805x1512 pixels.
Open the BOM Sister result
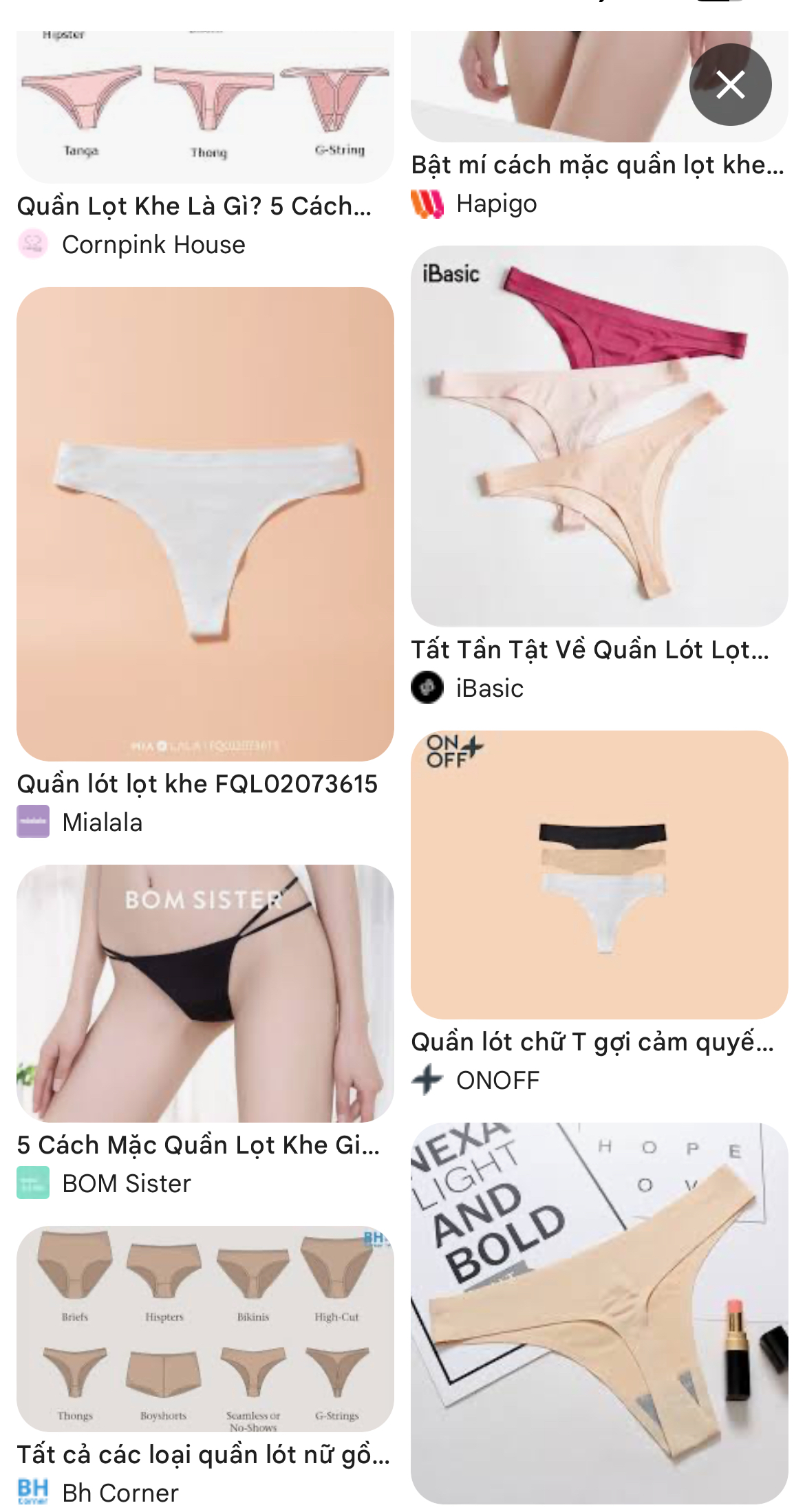click(205, 993)
